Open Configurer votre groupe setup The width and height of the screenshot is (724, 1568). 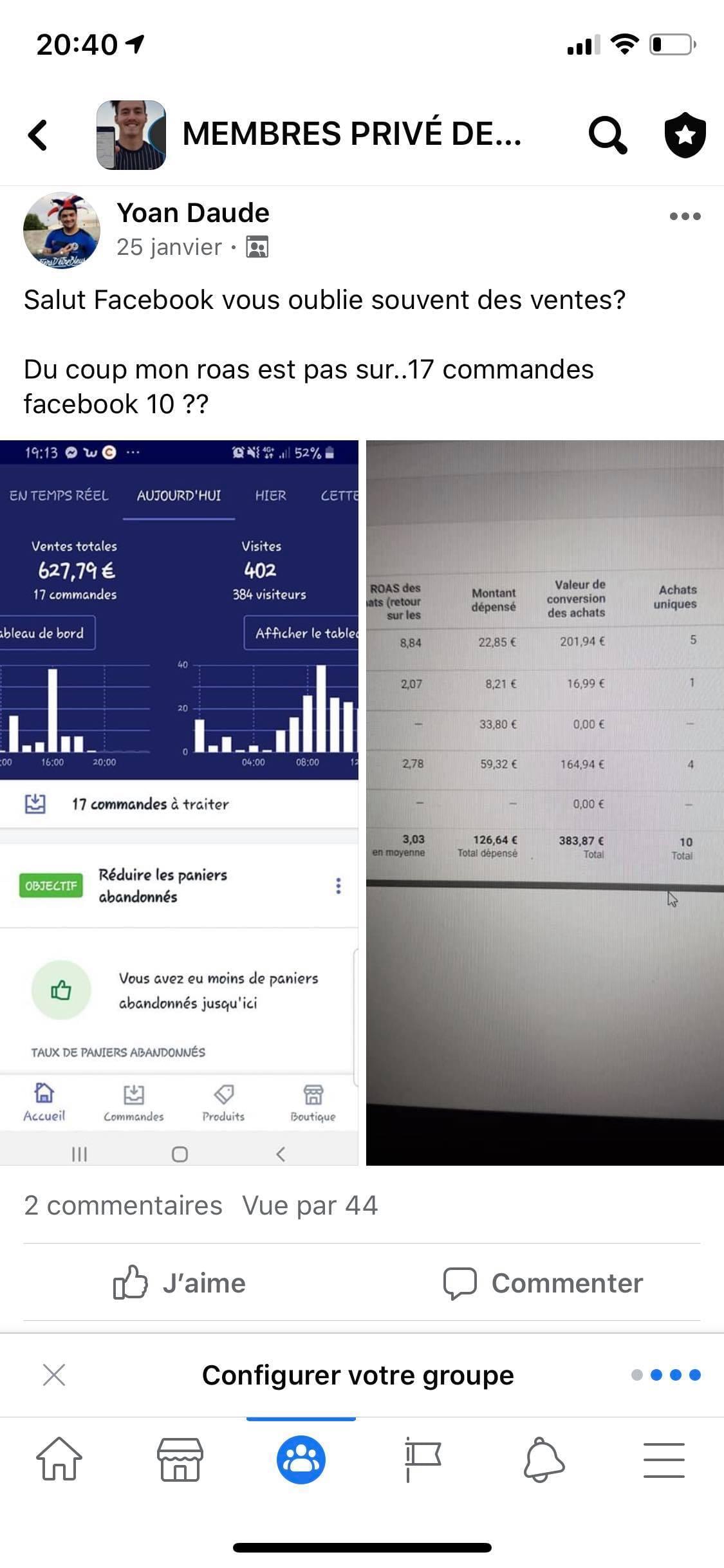click(358, 1376)
